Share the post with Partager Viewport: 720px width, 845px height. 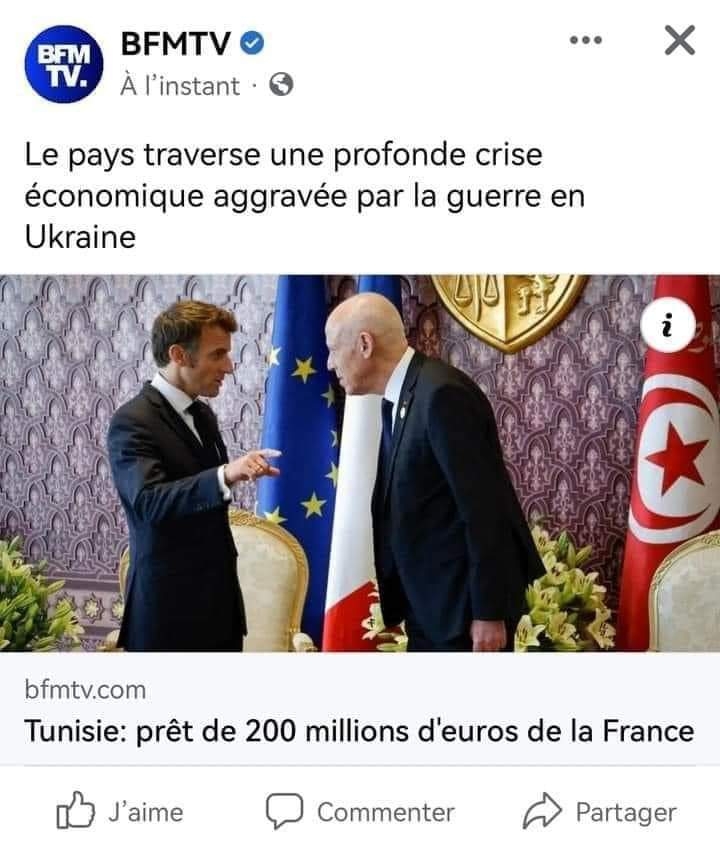(x=600, y=812)
